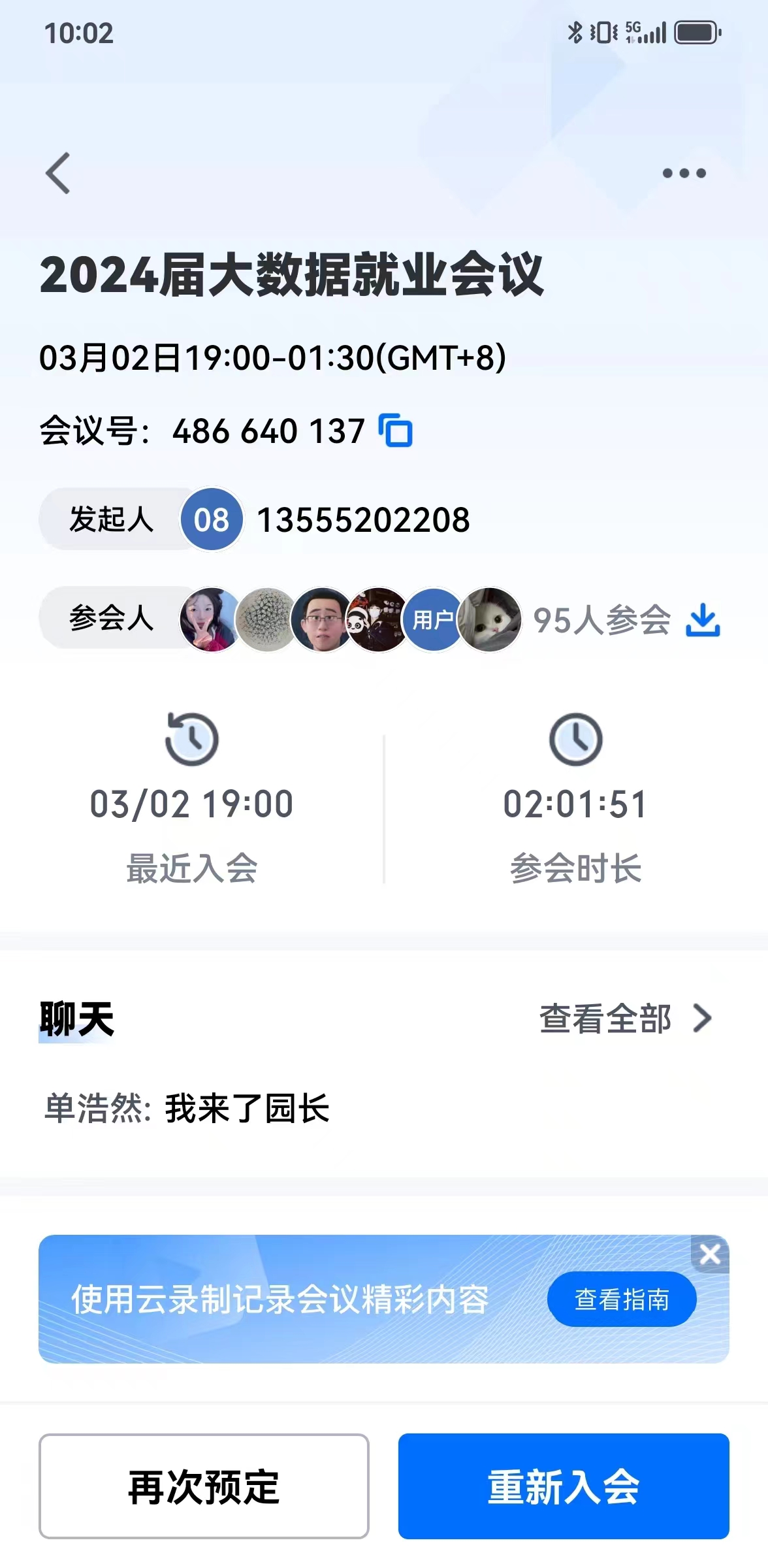View all chat messages via 查看全部

click(624, 1019)
